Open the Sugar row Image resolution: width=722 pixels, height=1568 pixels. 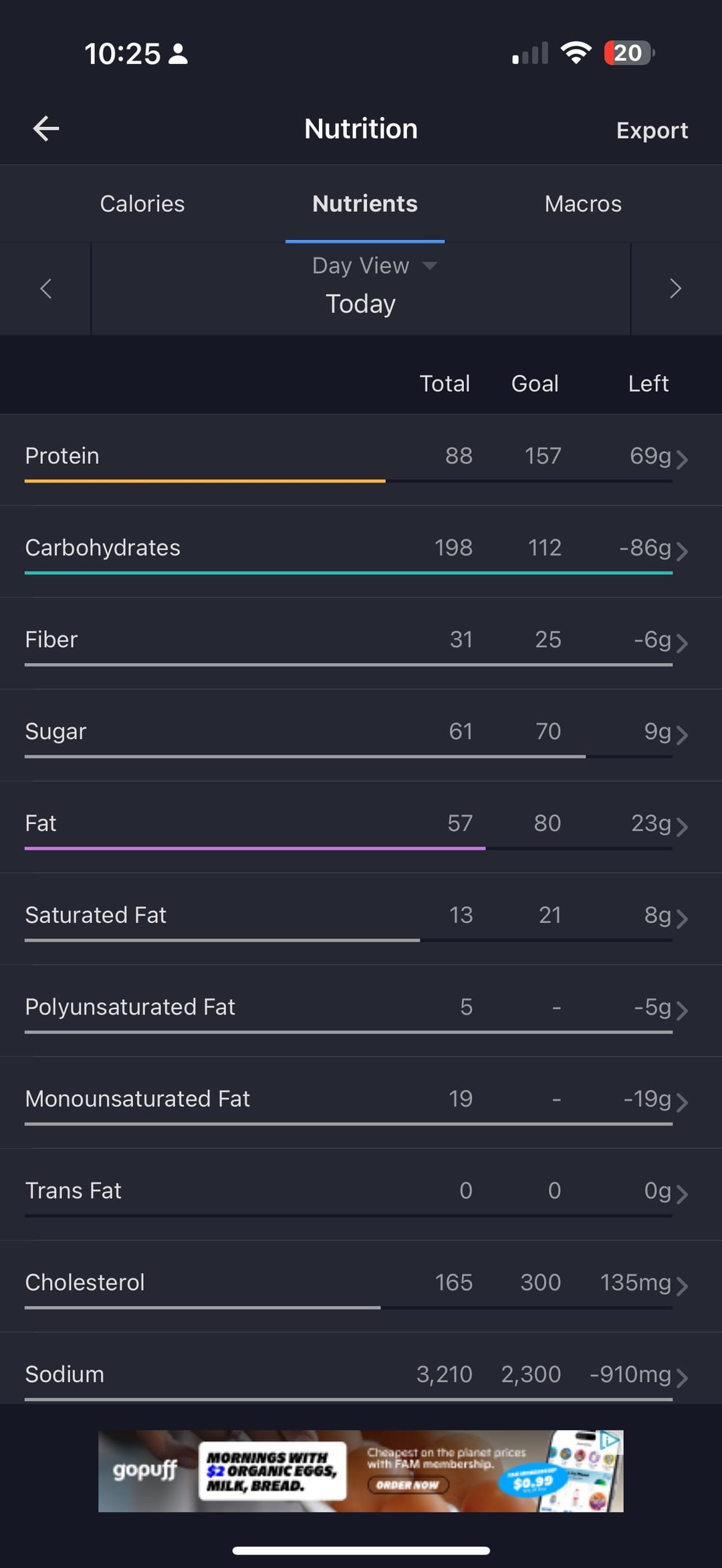click(361, 733)
